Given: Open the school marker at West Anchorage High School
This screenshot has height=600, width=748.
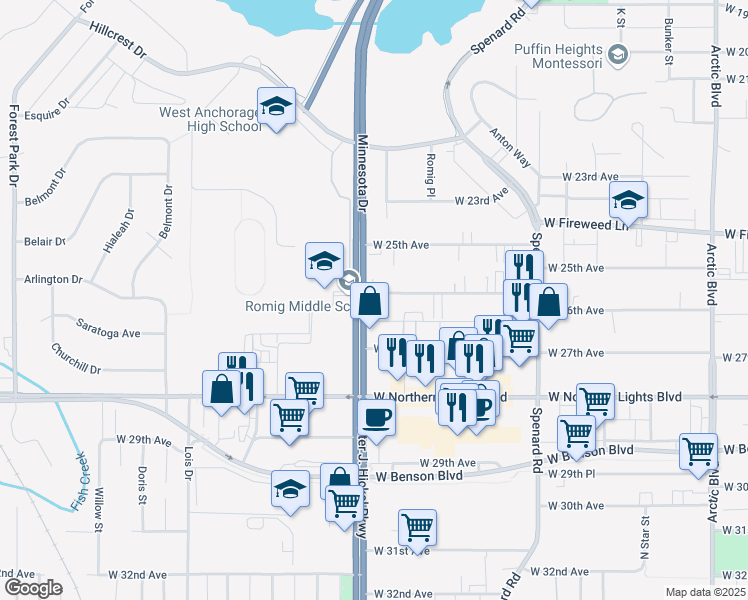Looking at the screenshot, I should pyautogui.click(x=276, y=108).
